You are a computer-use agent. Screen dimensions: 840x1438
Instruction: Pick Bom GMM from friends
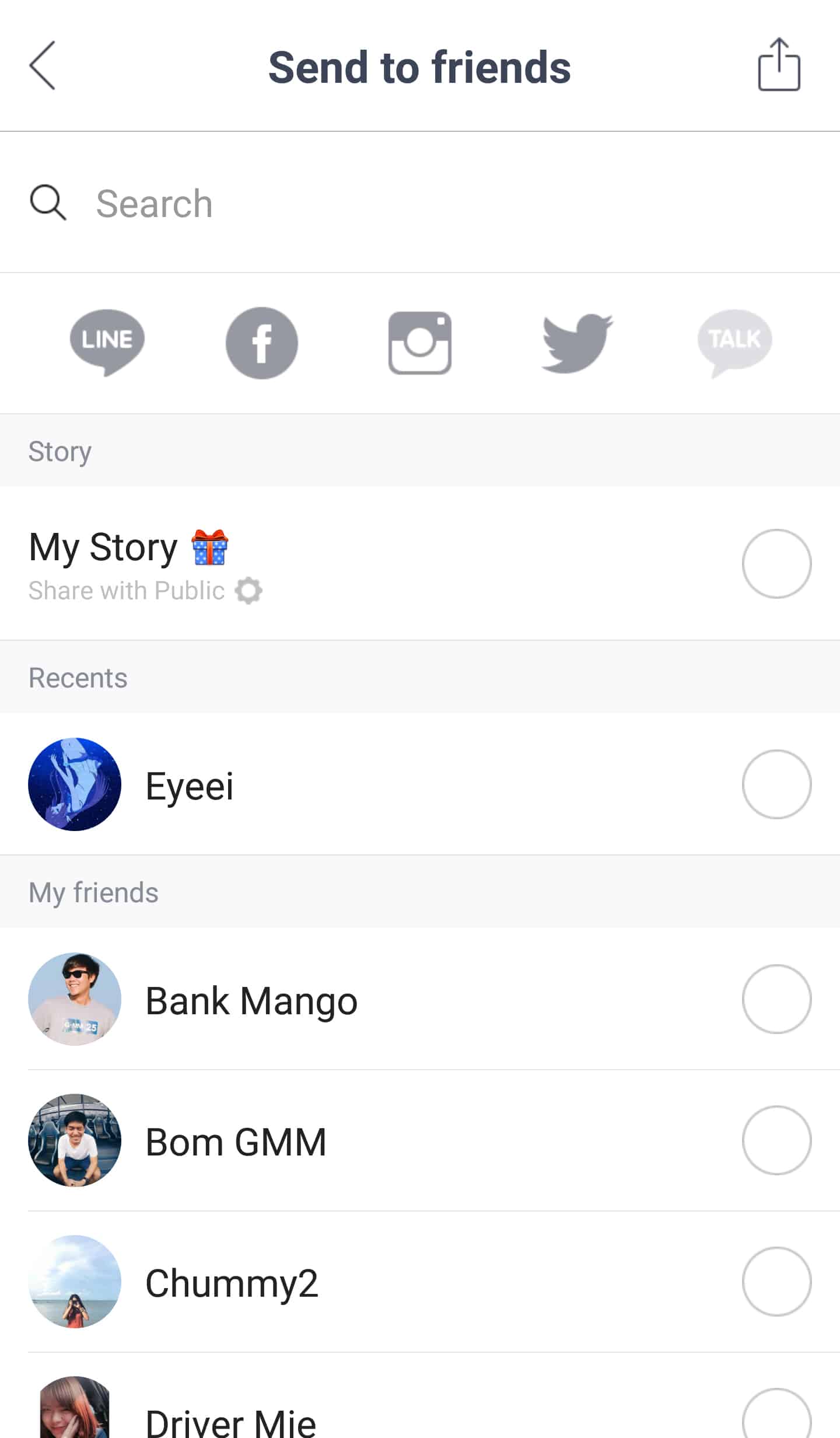pyautogui.click(x=776, y=1140)
